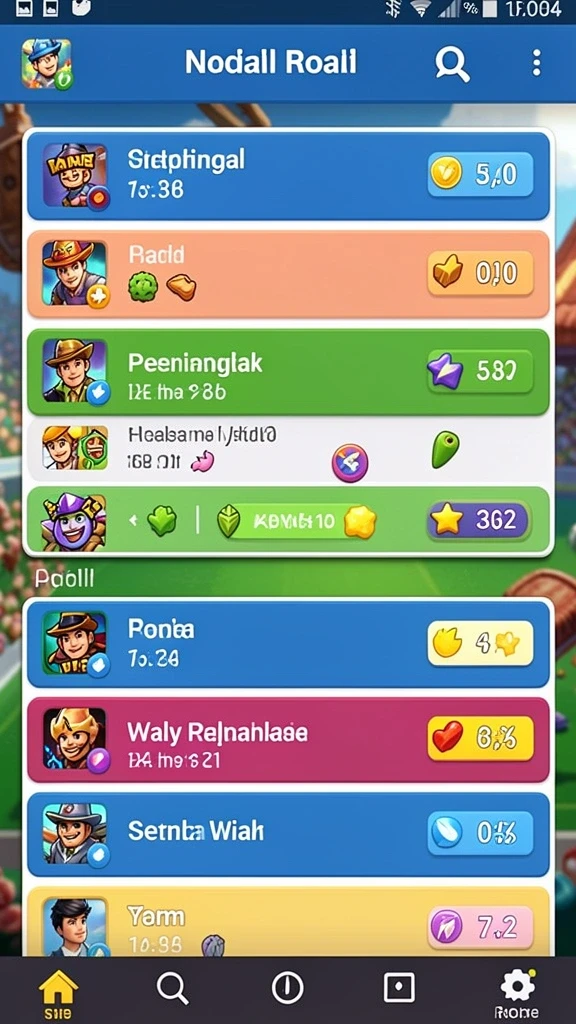Open the Stetphingal row

click(288, 176)
